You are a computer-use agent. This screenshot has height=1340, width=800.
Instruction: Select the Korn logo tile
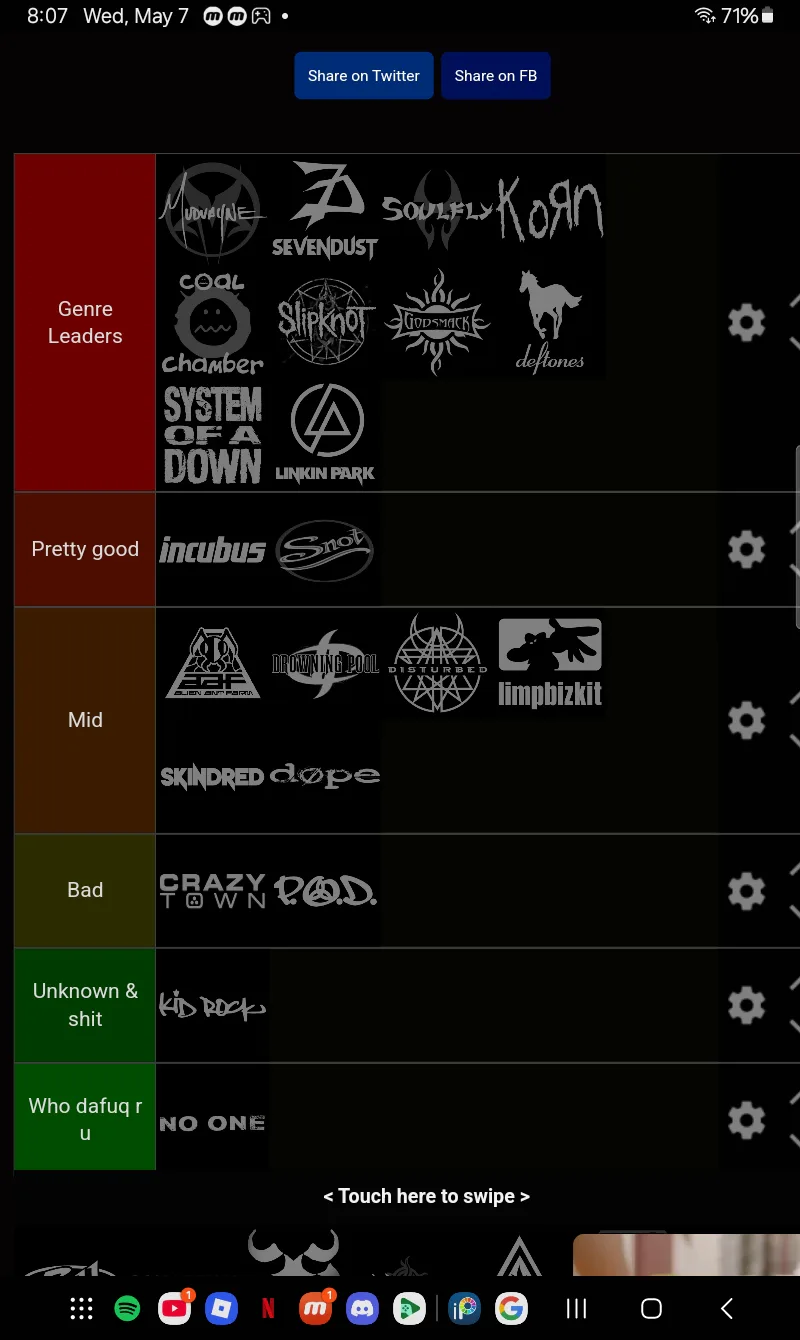(550, 210)
